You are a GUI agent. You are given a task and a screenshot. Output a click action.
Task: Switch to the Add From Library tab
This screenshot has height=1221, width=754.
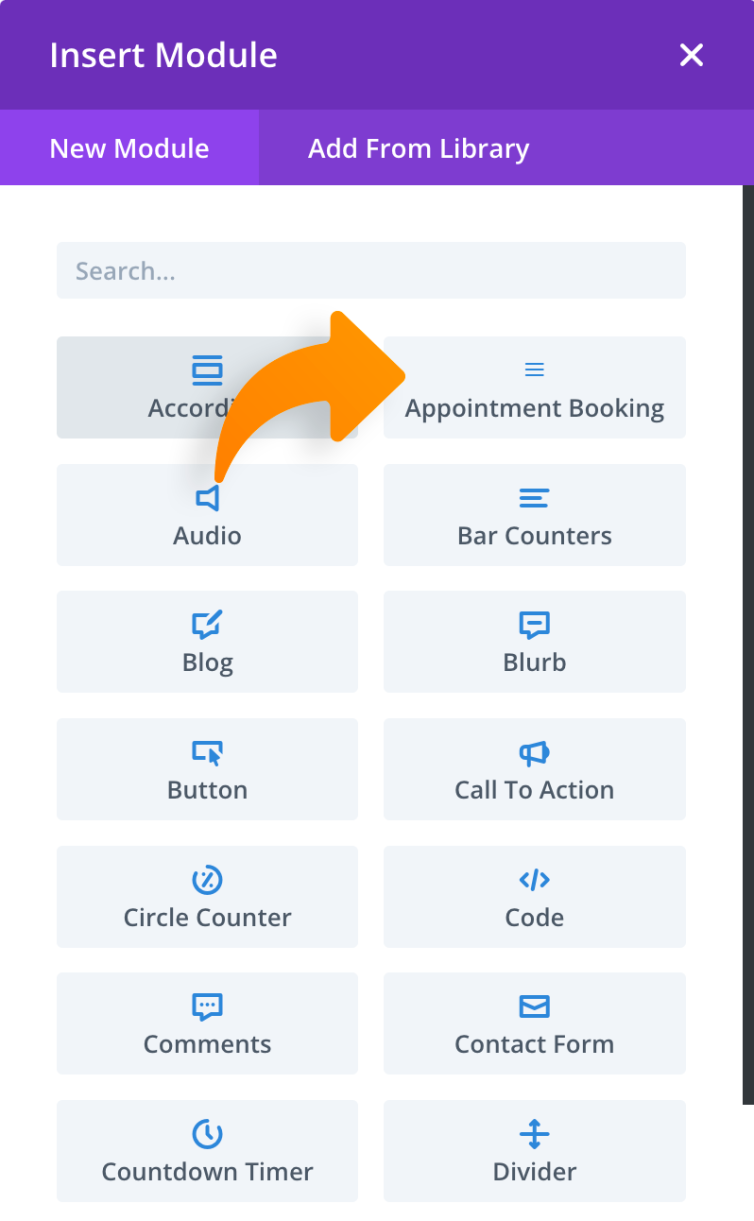click(419, 148)
